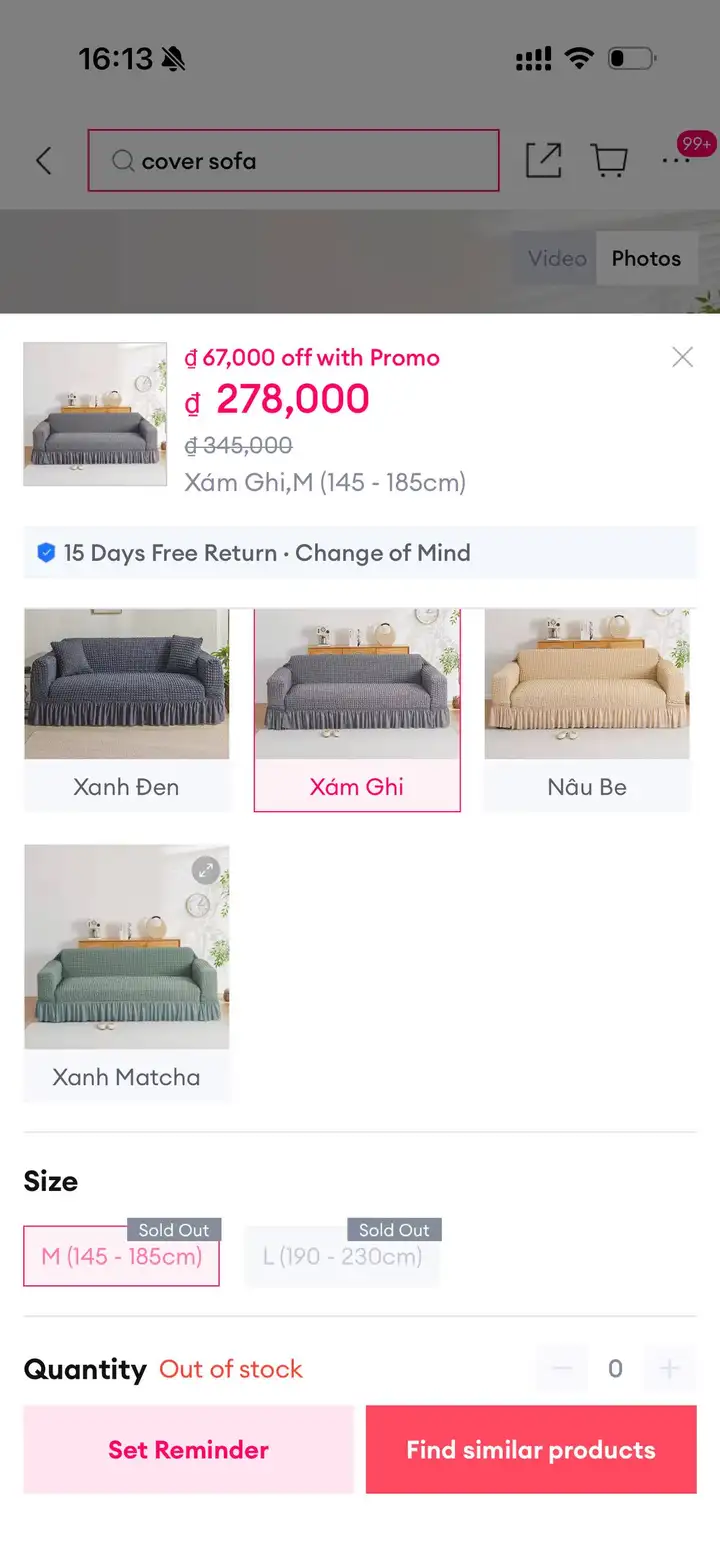Select size M (145 - 185cm)
Screen dimensions: 720x1566
(122, 1256)
